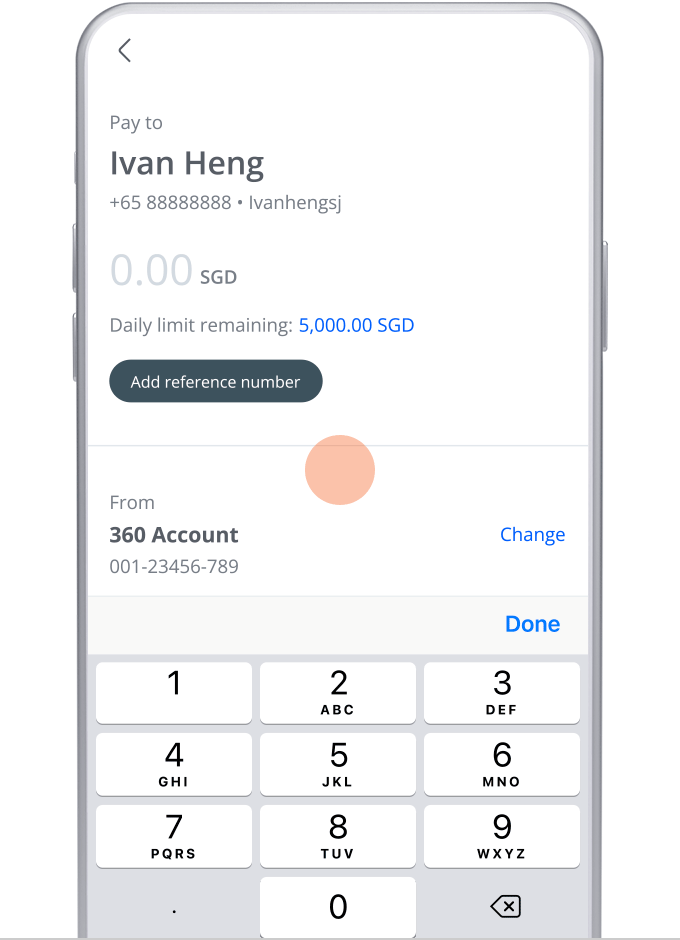The image size is (680, 940).
Task: Enter digit 1 on the keypad
Action: pos(174,692)
